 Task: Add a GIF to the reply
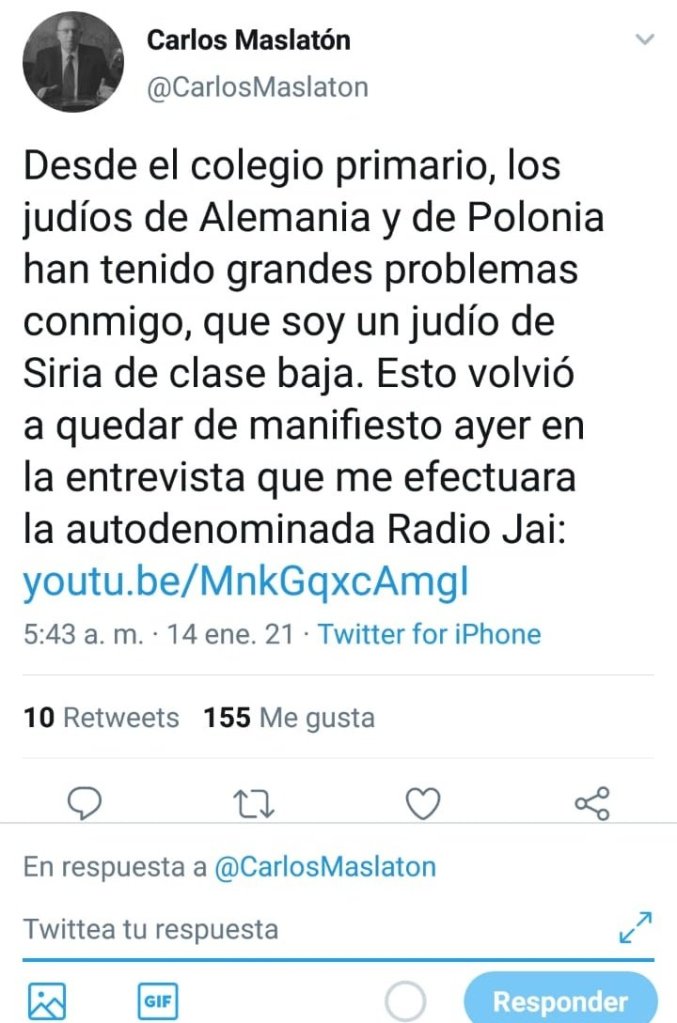point(156,1000)
